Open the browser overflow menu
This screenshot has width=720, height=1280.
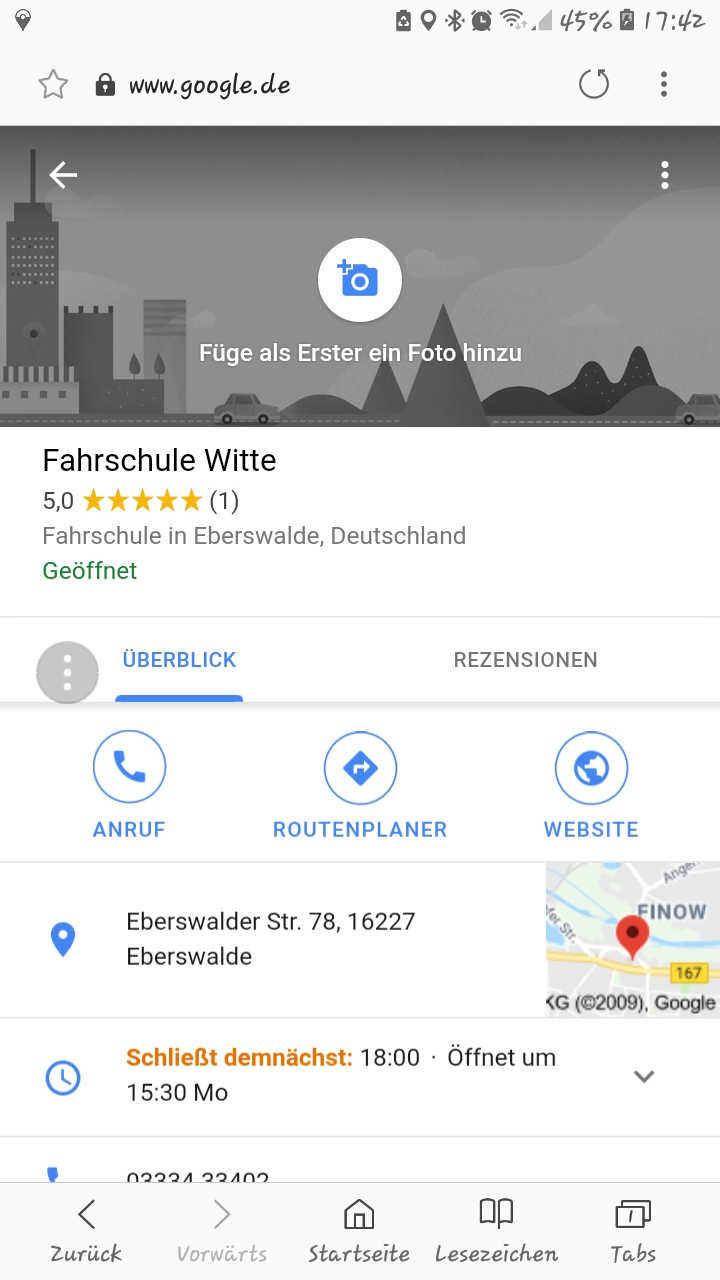pos(664,85)
